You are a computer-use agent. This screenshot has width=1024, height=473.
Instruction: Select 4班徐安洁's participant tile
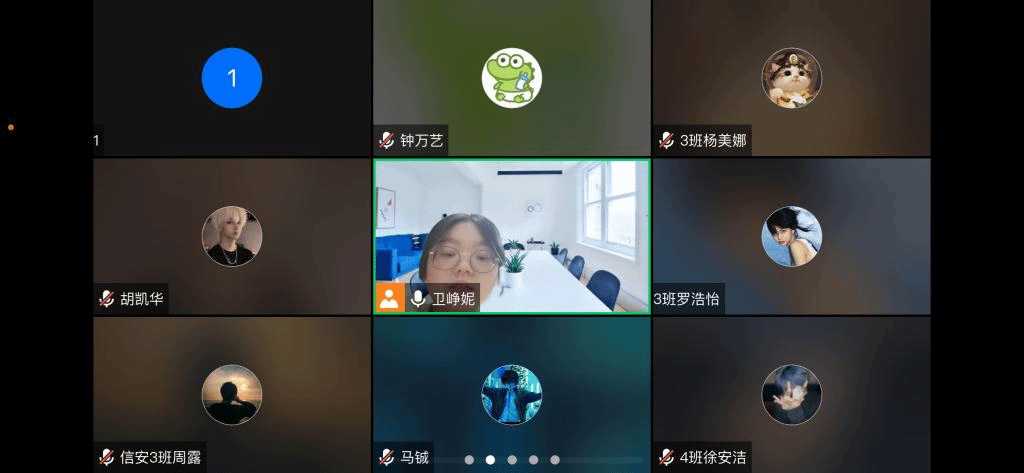click(791, 394)
